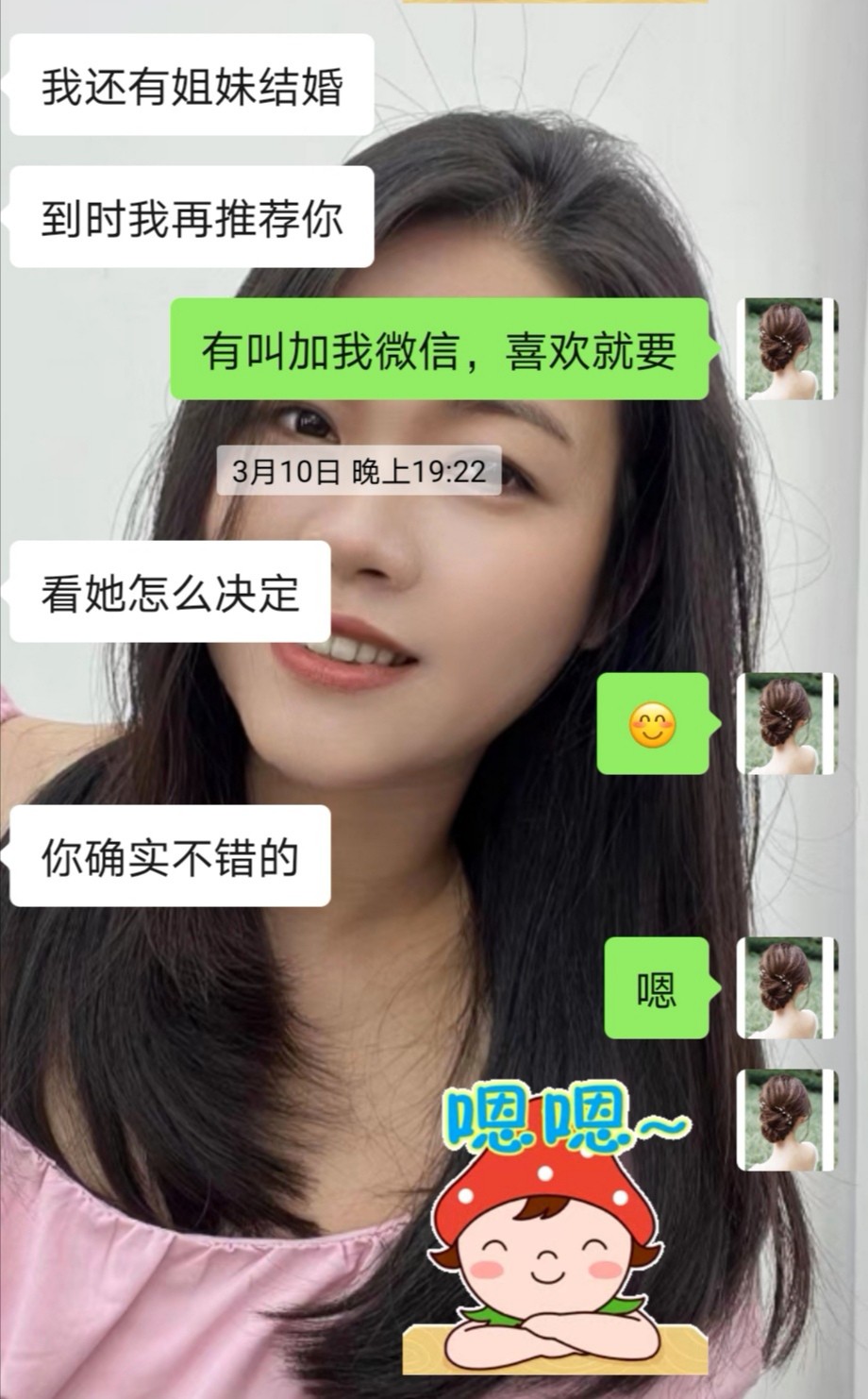868x1399 pixels.
Task: View profile from avatar beside "嗯" reply
Action: click(x=788, y=987)
